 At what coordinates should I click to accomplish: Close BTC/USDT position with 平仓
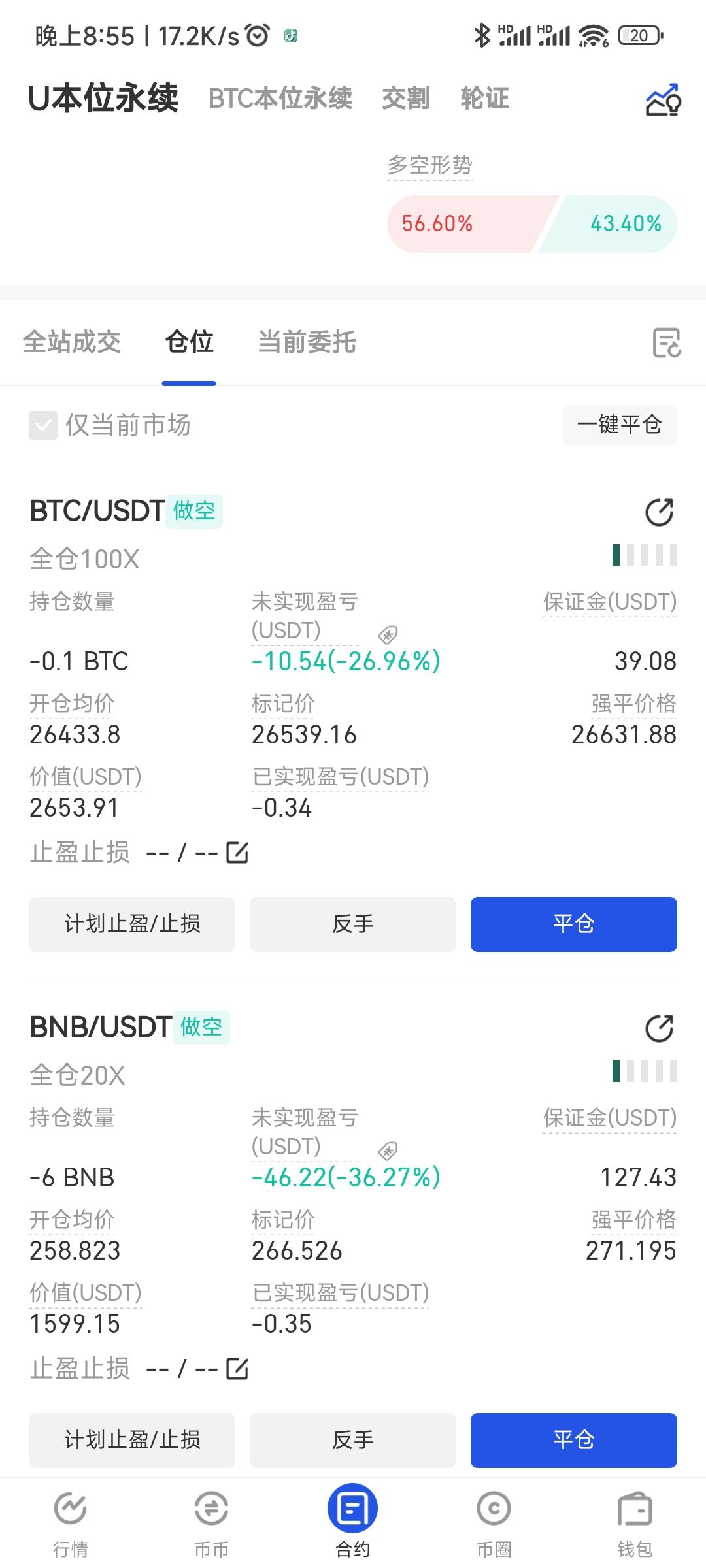click(x=573, y=924)
